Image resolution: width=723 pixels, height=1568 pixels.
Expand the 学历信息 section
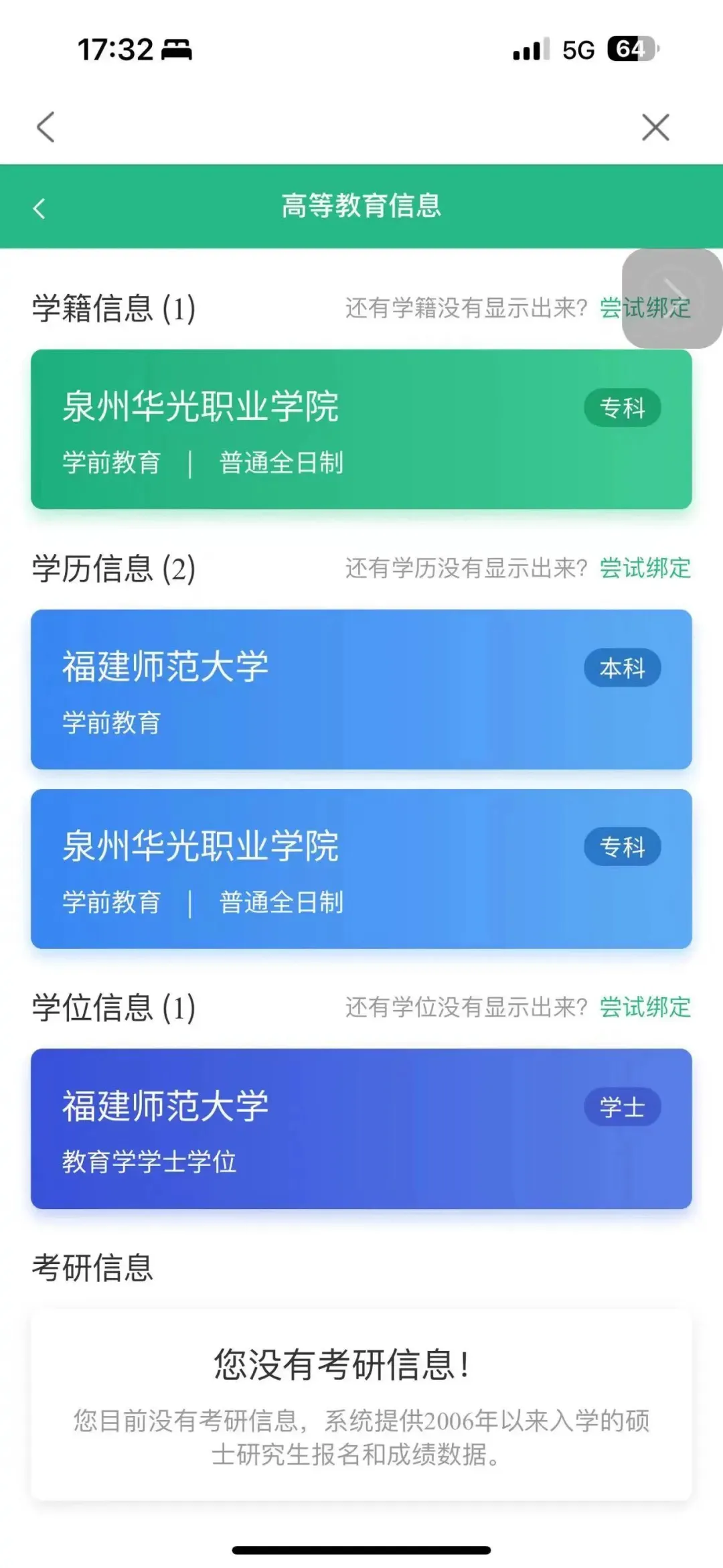click(x=112, y=569)
